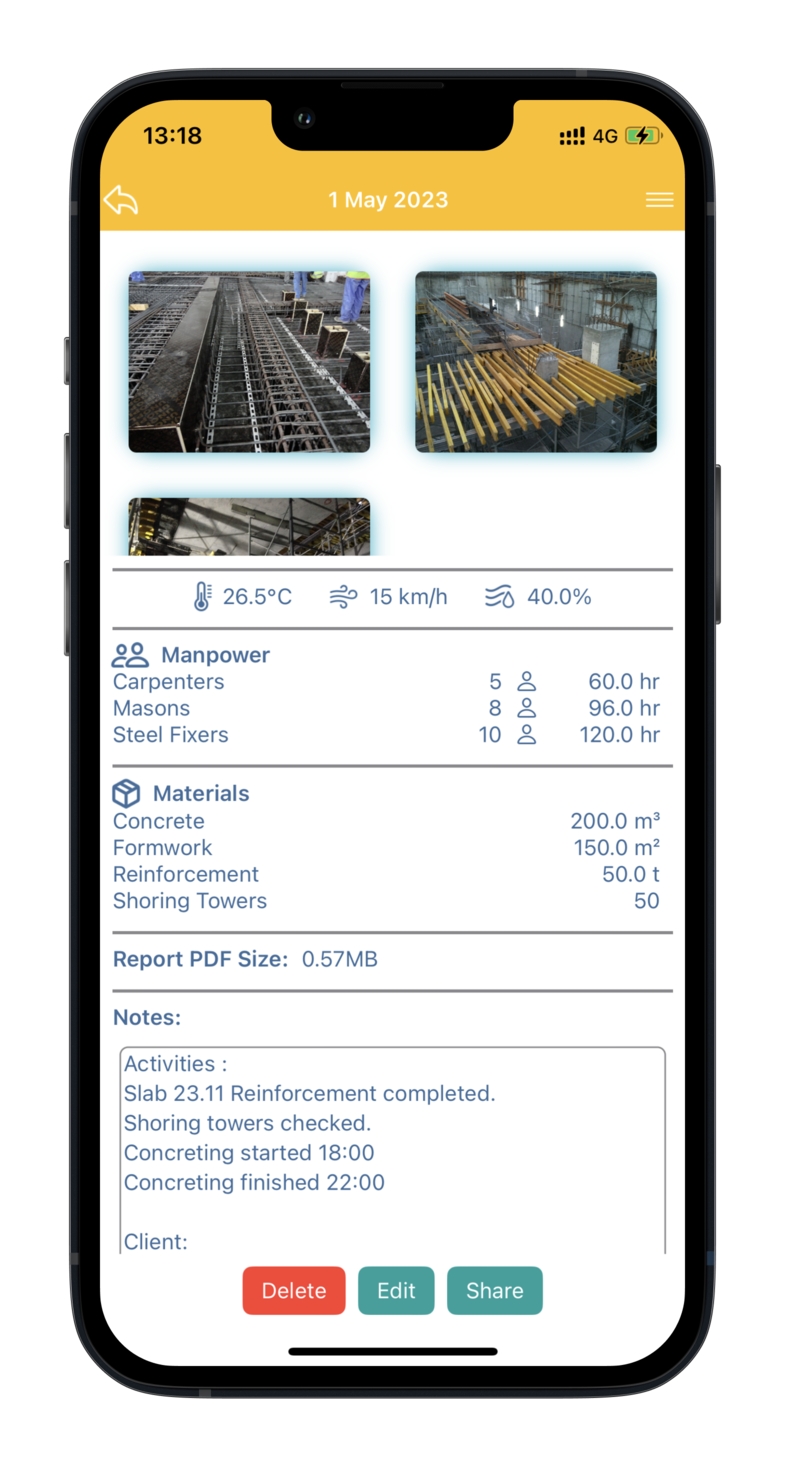Edit the 1 May 2023 report

(396, 1290)
